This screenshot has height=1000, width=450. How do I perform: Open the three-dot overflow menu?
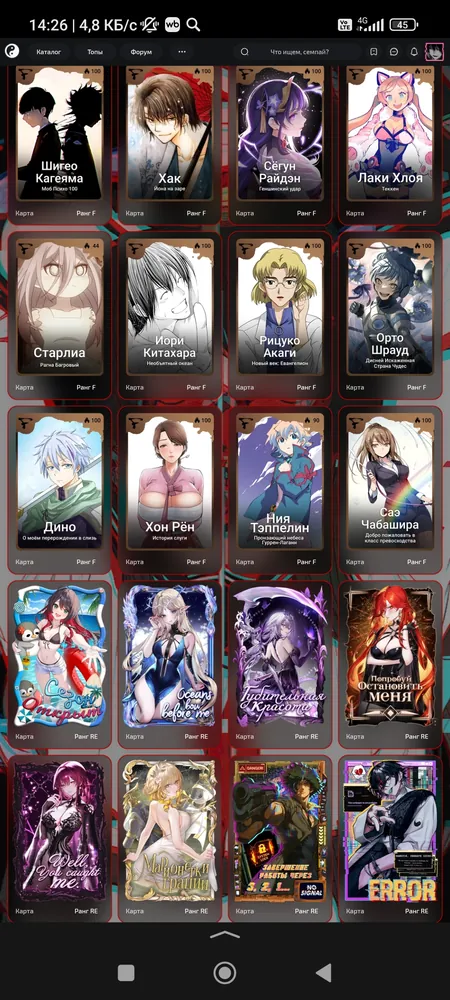[x=182, y=52]
